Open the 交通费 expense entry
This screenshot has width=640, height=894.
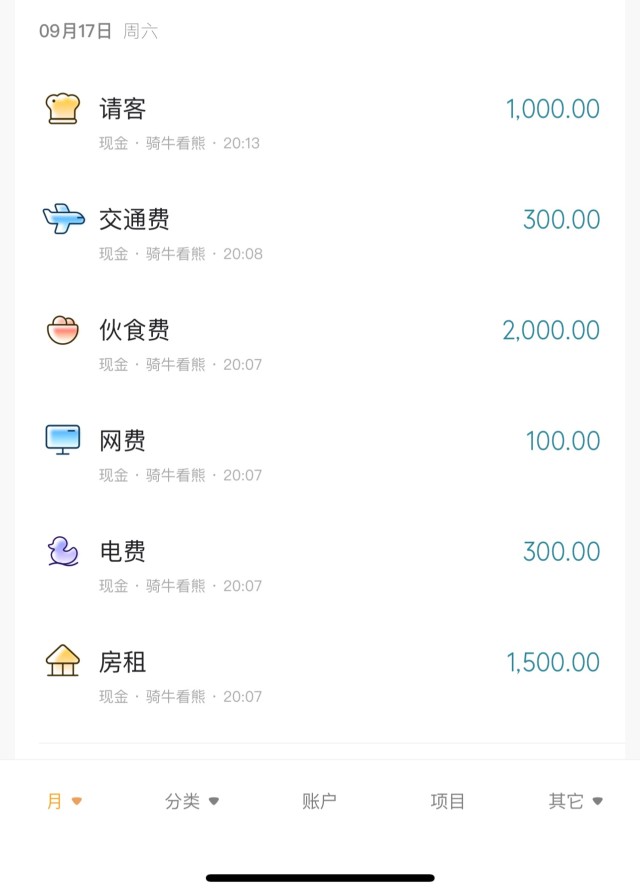pyautogui.click(x=320, y=232)
